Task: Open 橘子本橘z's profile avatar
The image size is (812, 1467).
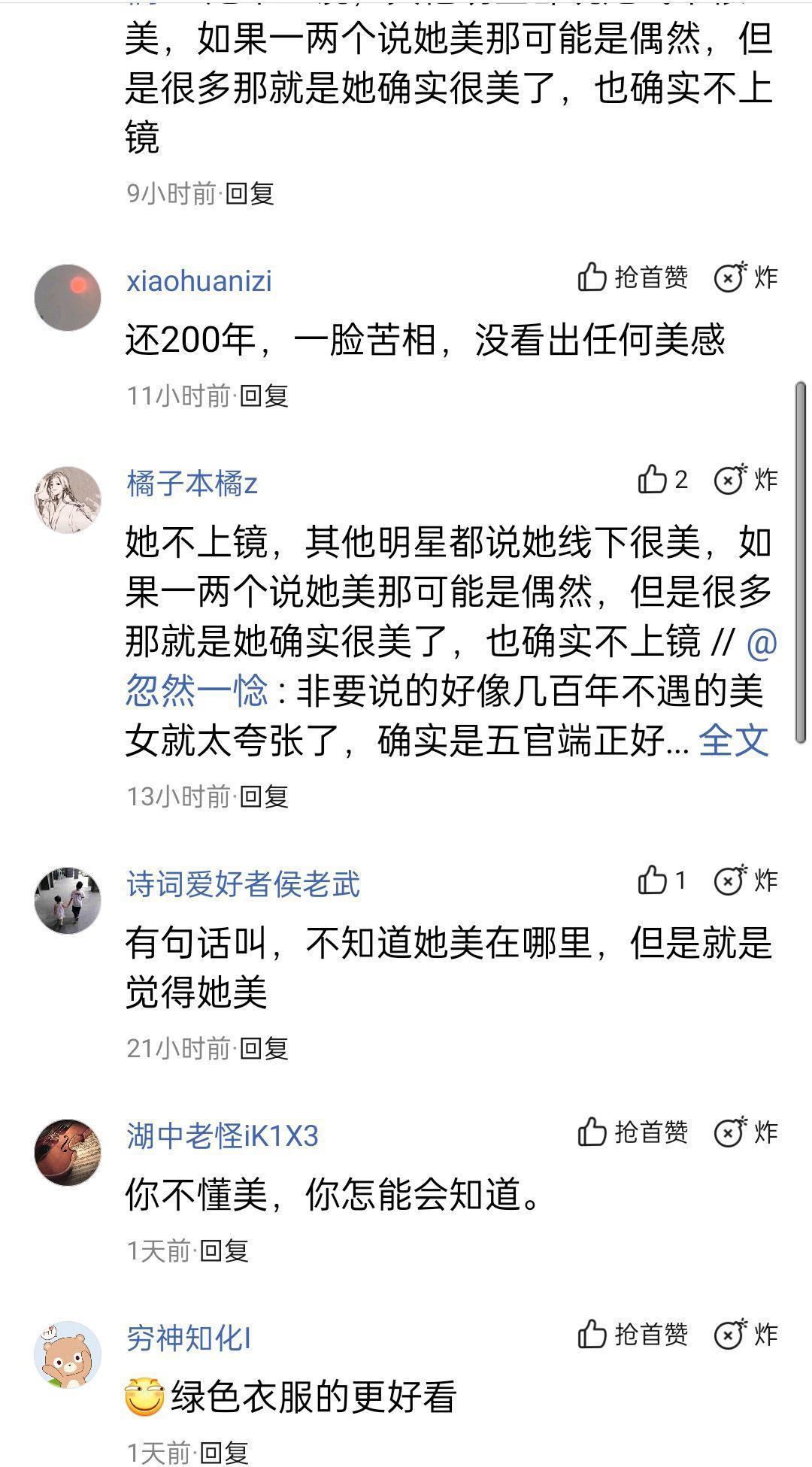Action: (68, 499)
